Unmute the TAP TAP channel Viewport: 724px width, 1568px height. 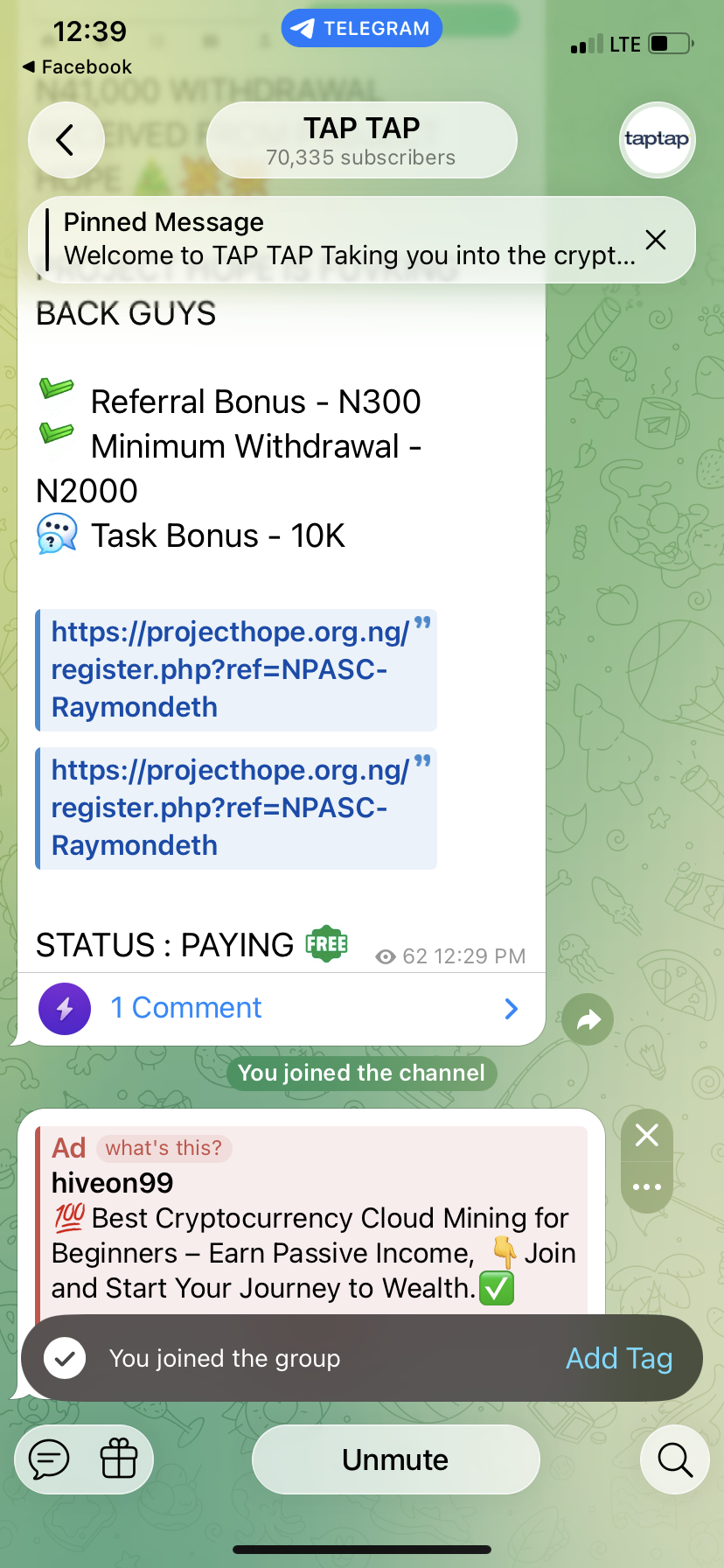pos(395,1459)
